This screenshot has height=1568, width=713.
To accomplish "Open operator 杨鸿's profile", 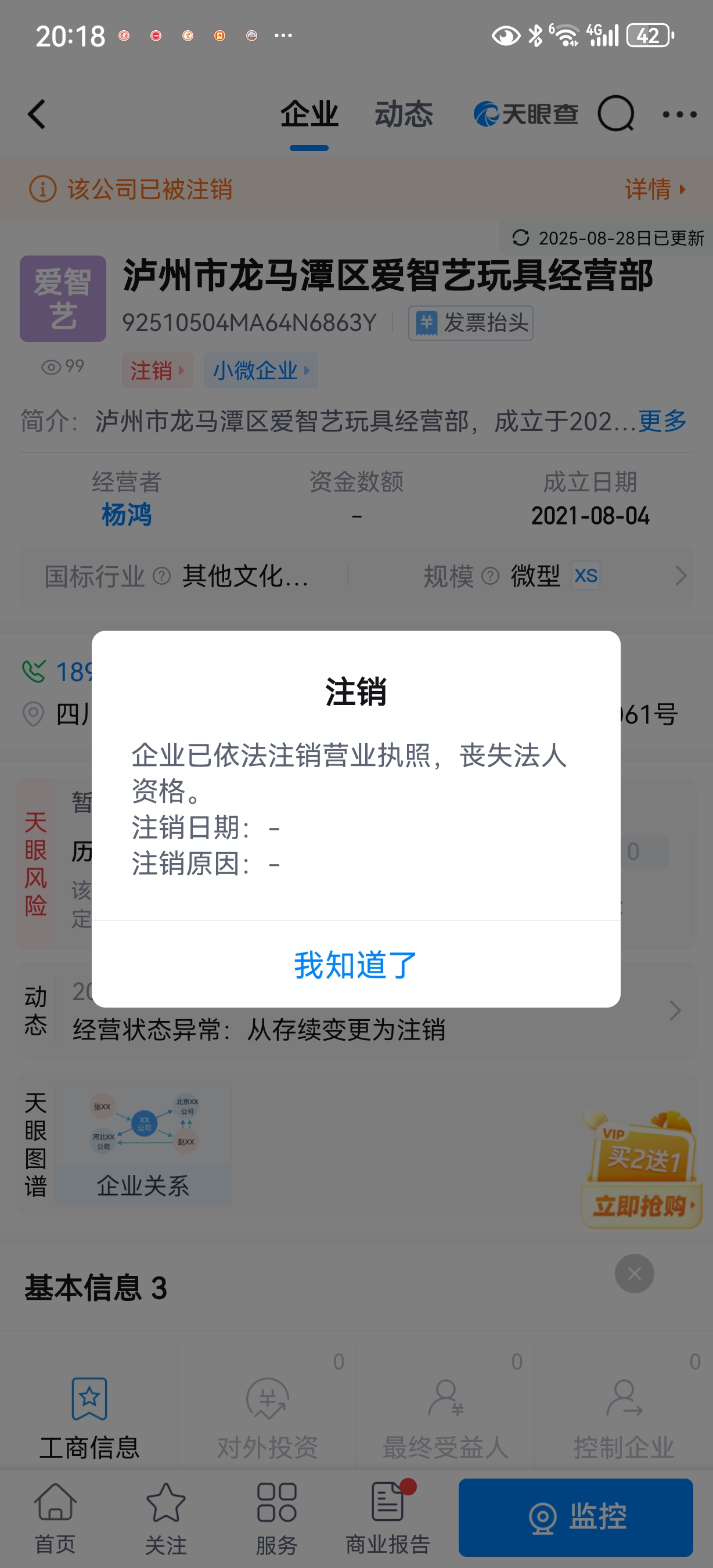I will tap(127, 515).
